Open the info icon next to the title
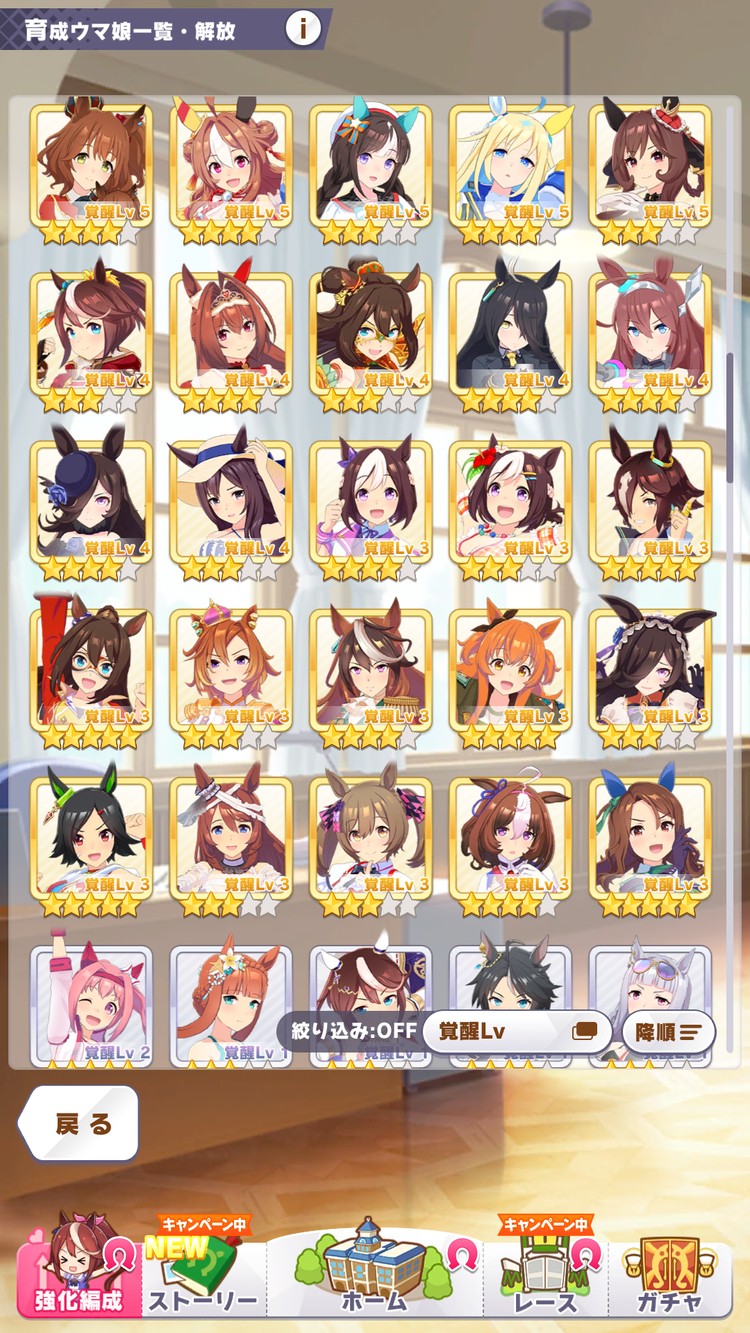 [303, 28]
